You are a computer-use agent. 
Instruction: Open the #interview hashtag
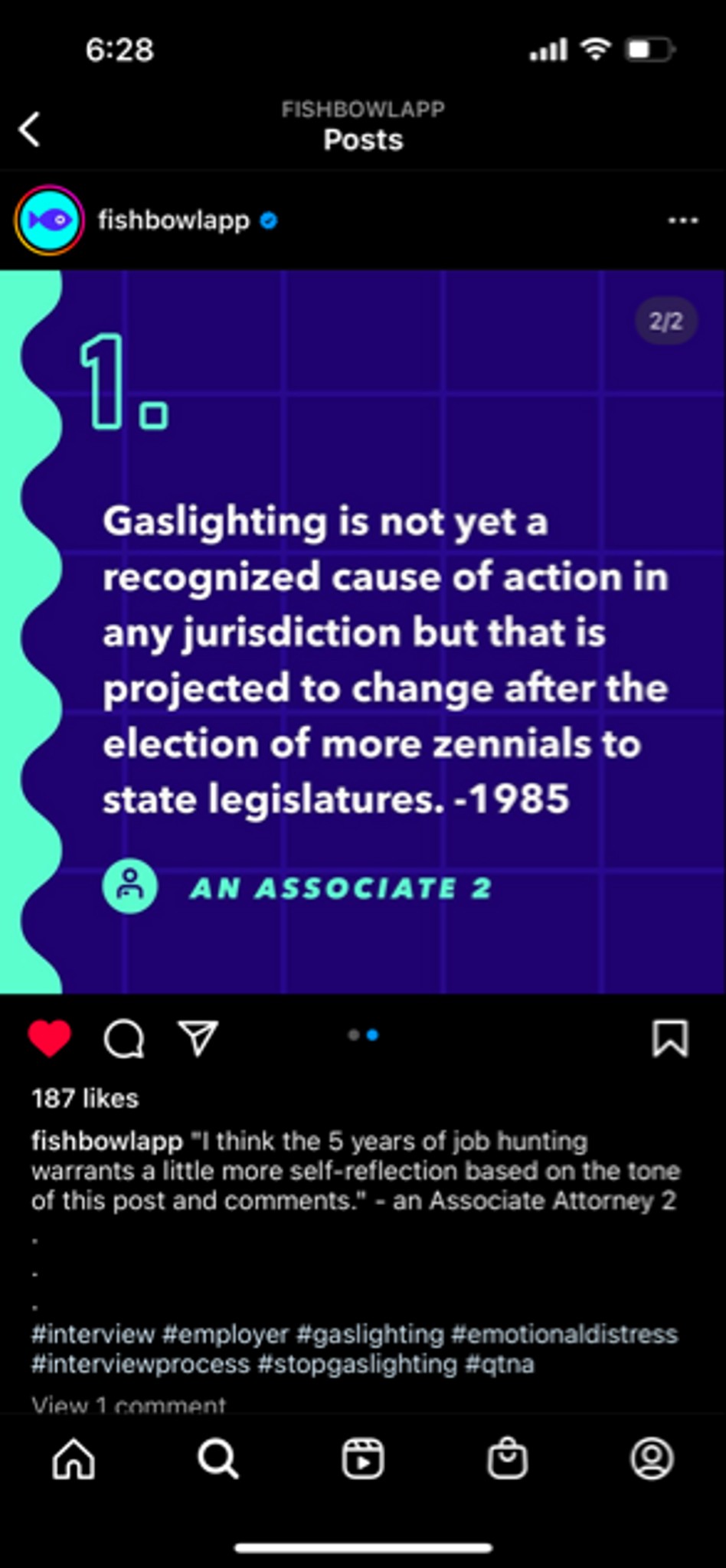[93, 1334]
